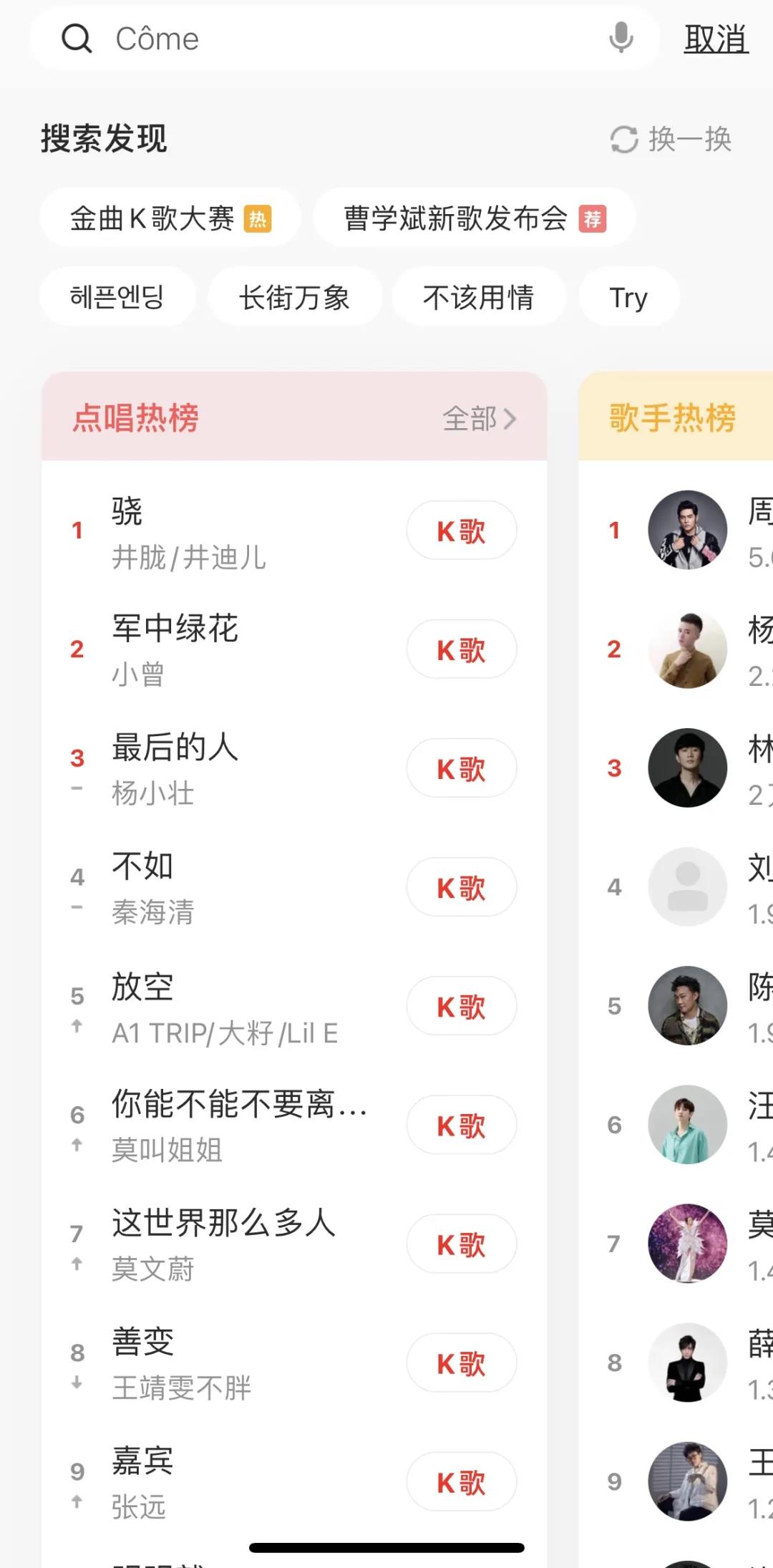Open the number 1 singer's avatar in 歌手热榜

(688, 530)
